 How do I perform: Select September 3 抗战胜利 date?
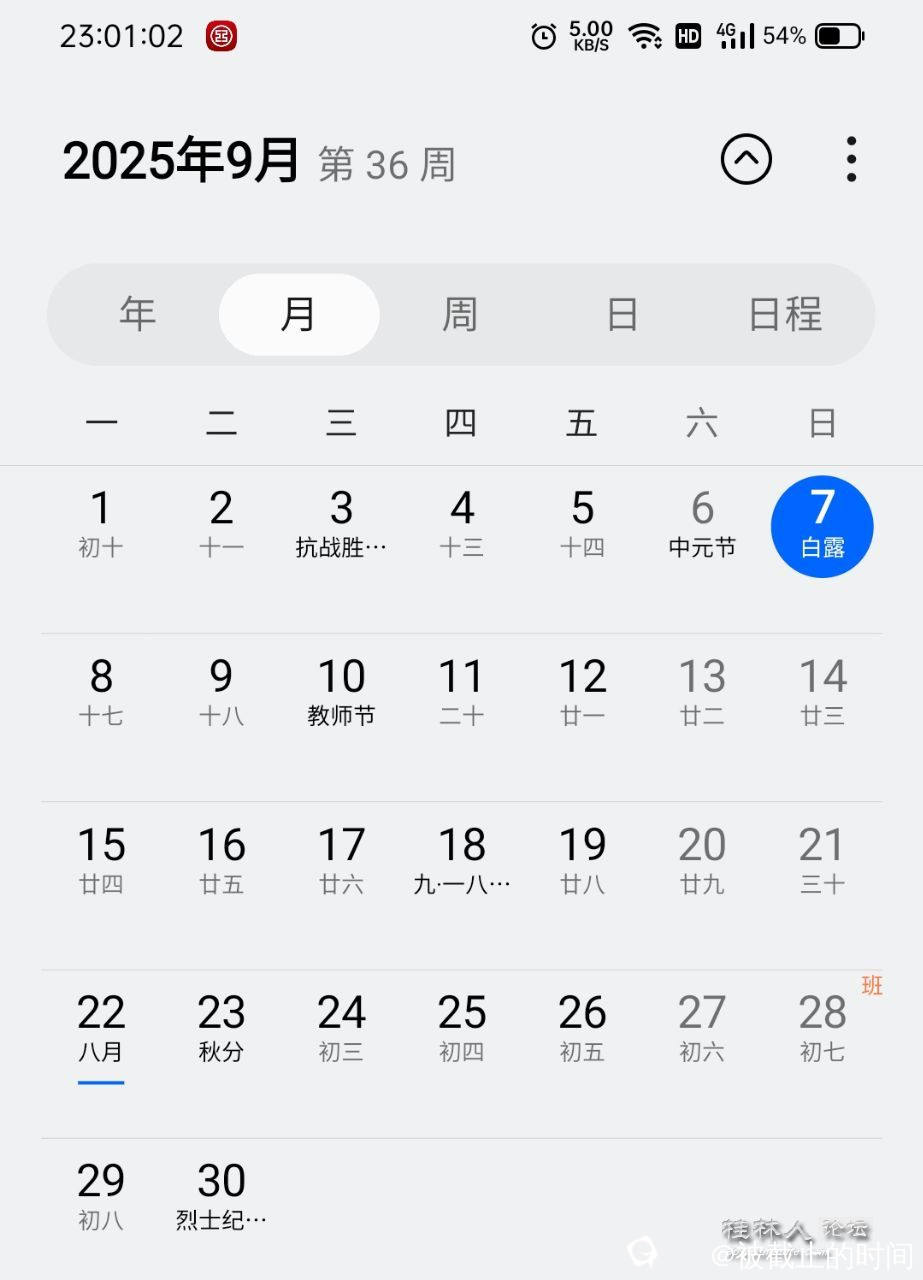[341, 524]
